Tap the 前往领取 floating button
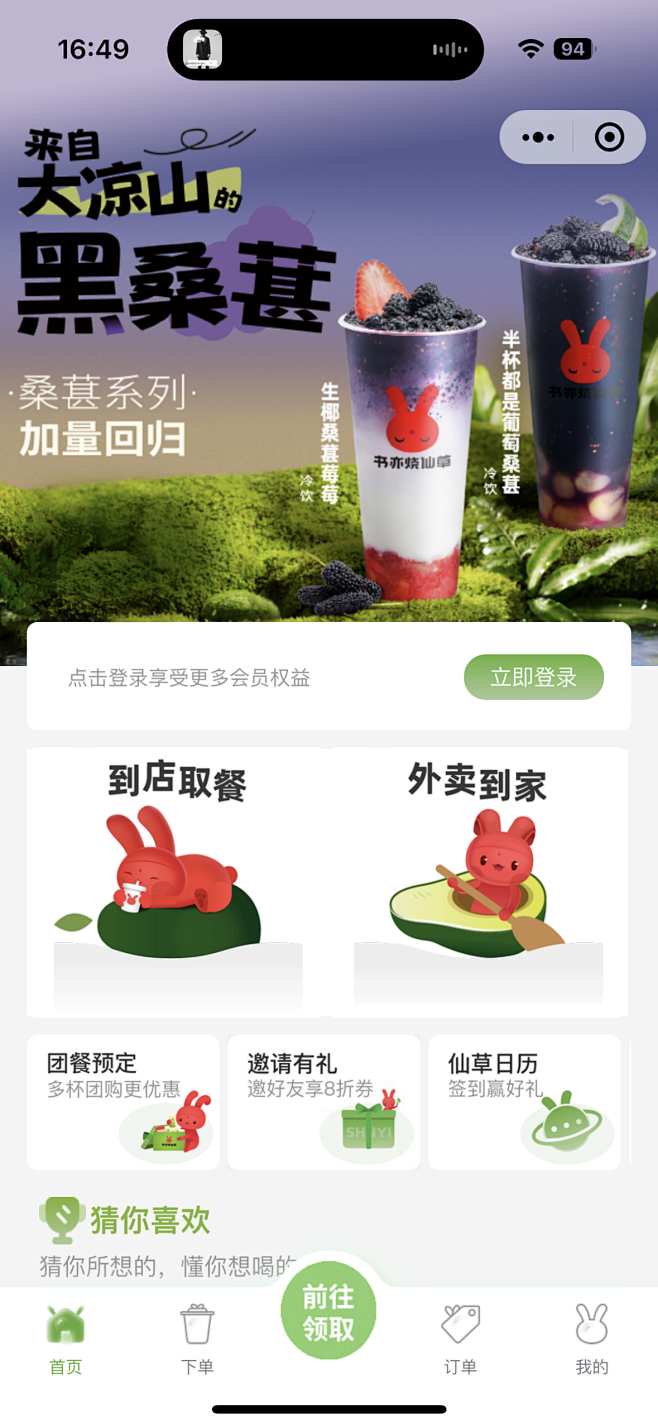Image resolution: width=658 pixels, height=1427 pixels. point(328,1312)
